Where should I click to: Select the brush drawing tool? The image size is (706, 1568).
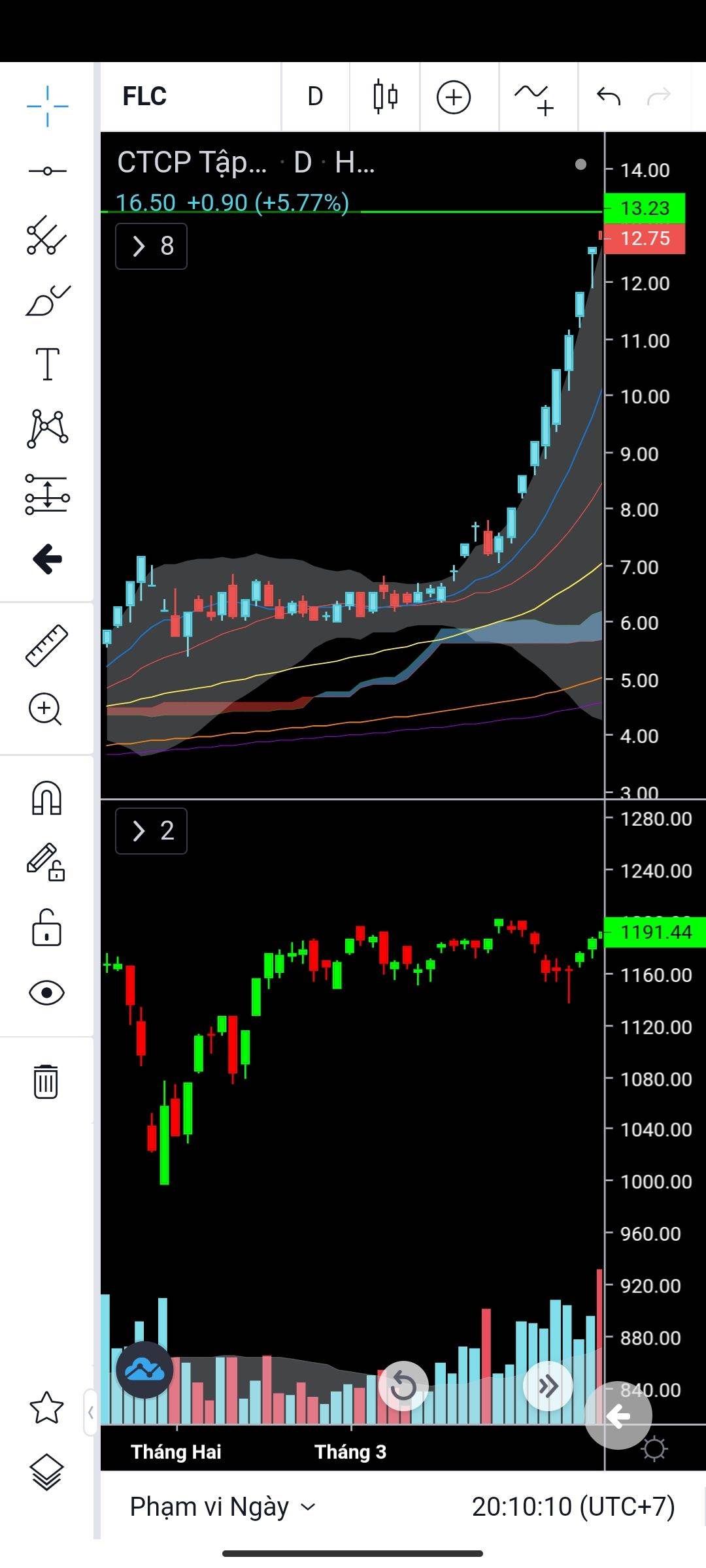[47, 300]
